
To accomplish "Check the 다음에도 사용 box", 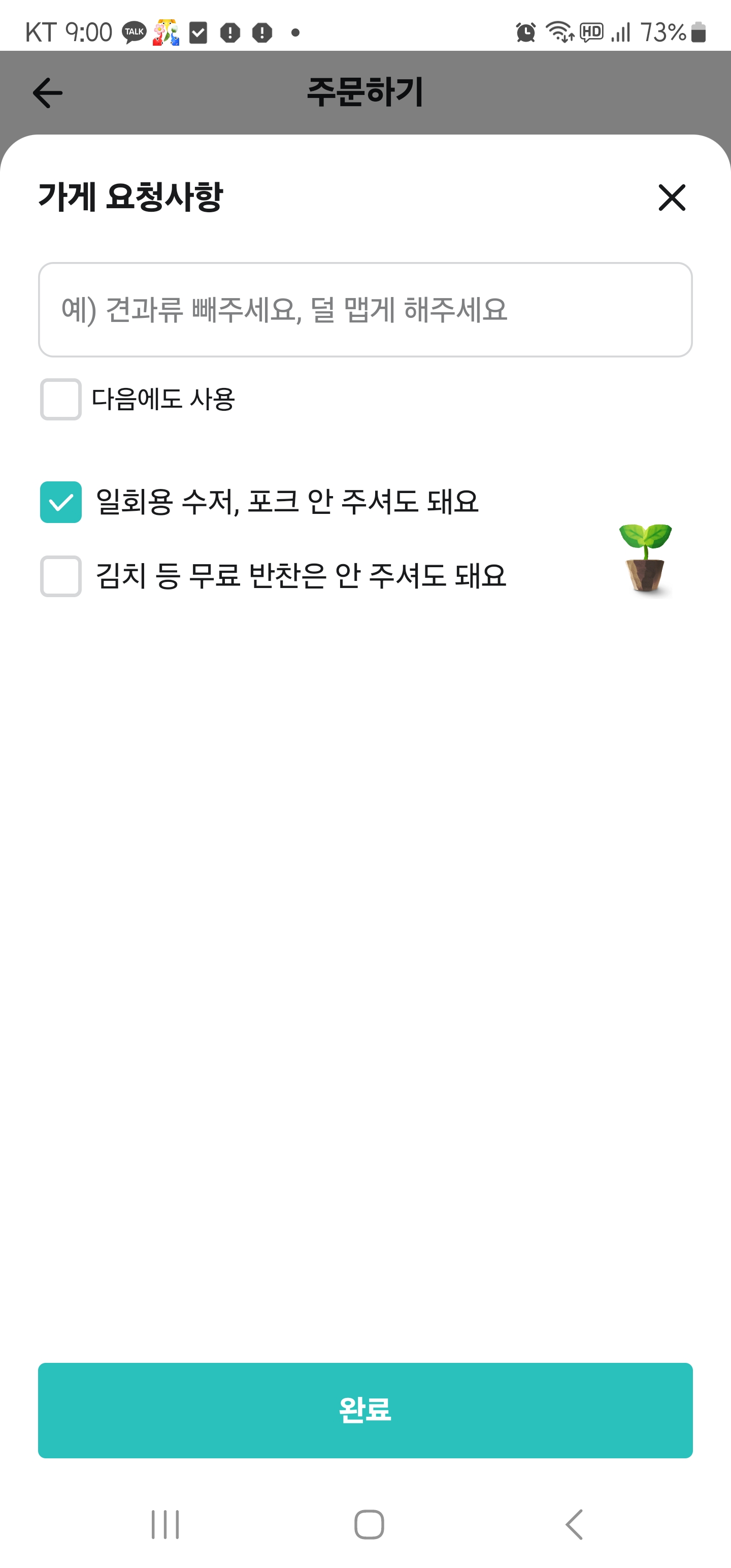I will coord(61,399).
